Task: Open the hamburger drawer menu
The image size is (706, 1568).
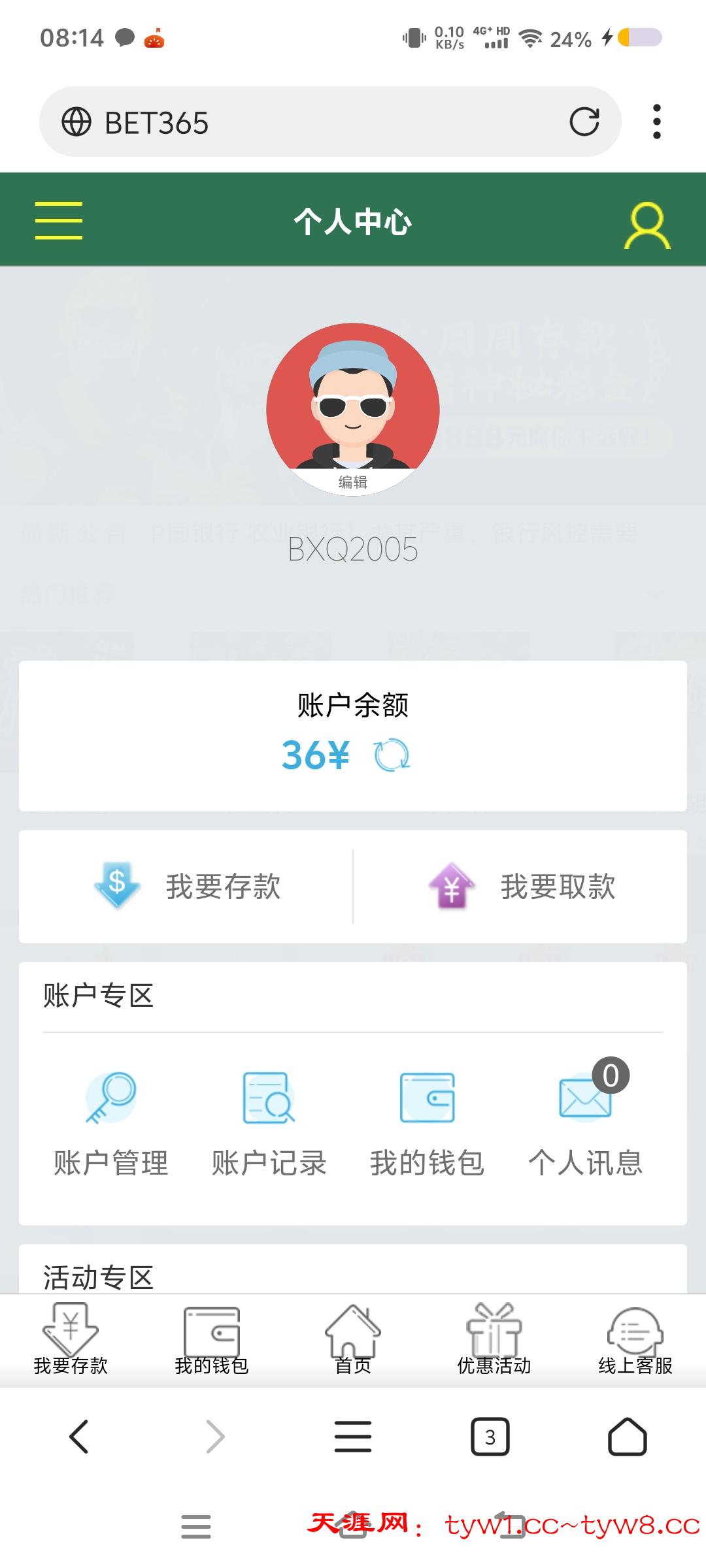Action: pos(59,220)
